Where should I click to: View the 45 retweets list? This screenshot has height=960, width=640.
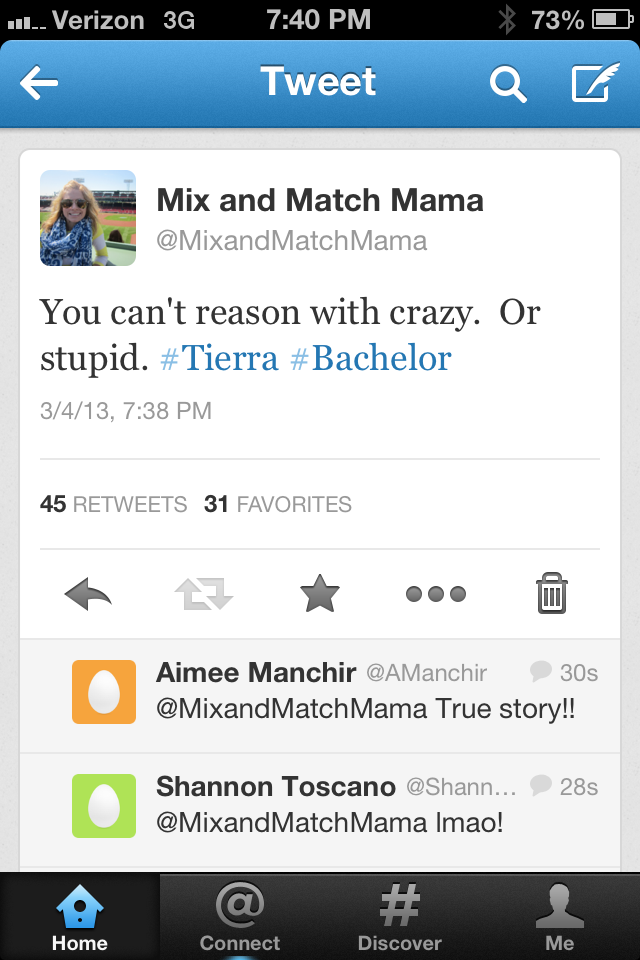tap(113, 504)
